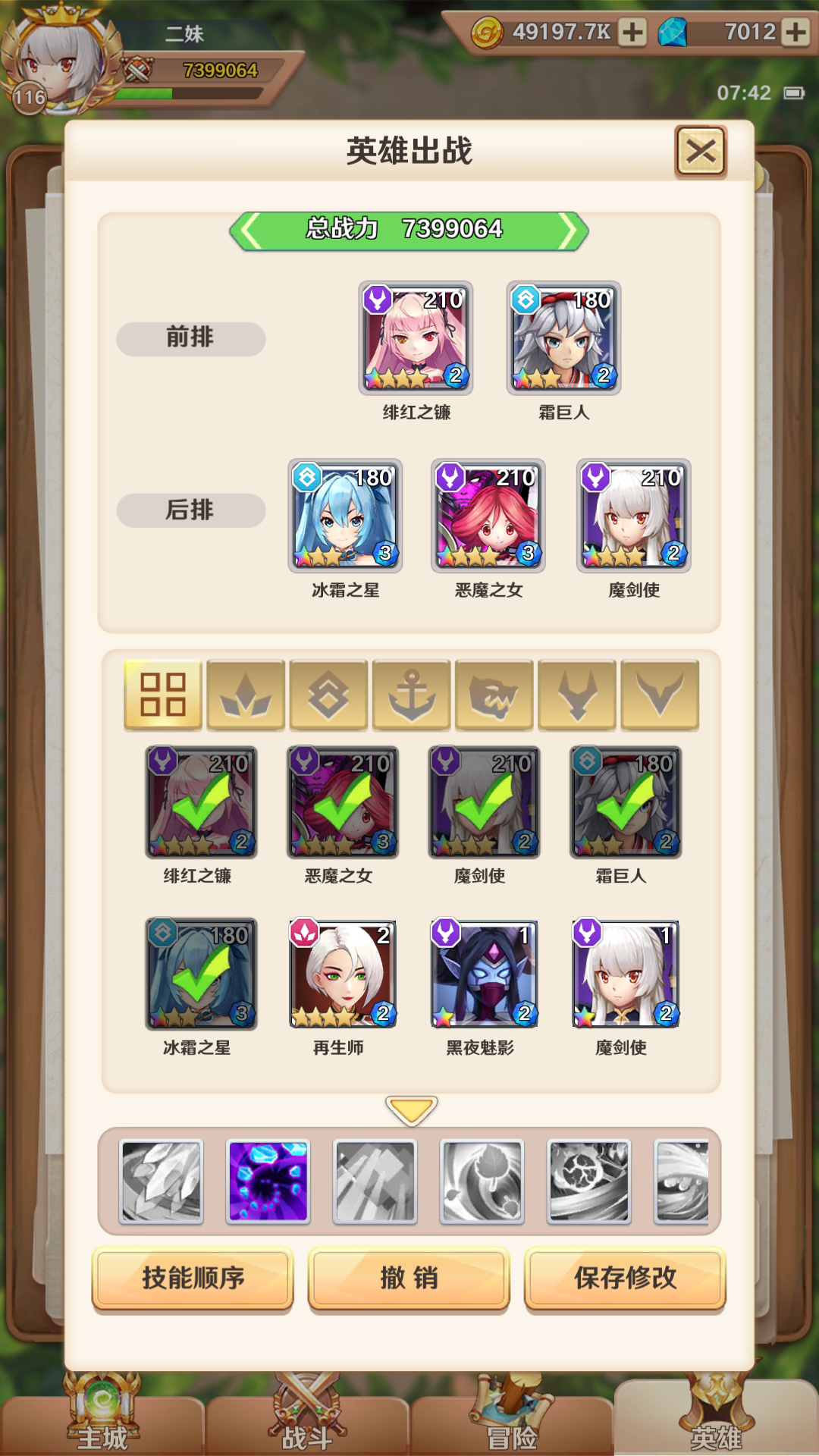
Task: Open 技能顺序 skill order settings
Action: 193,1278
